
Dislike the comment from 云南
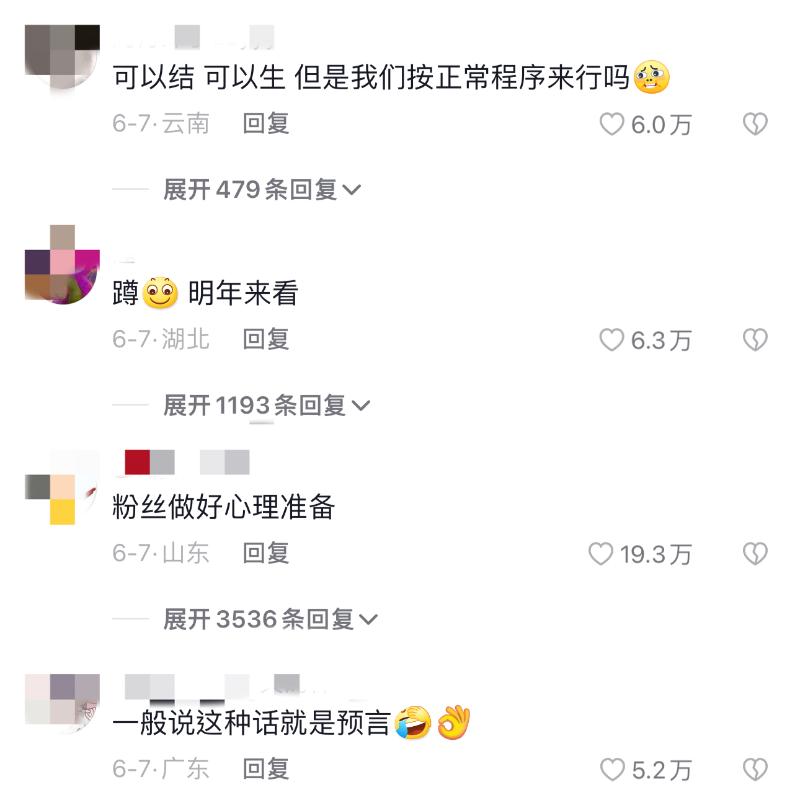(754, 125)
